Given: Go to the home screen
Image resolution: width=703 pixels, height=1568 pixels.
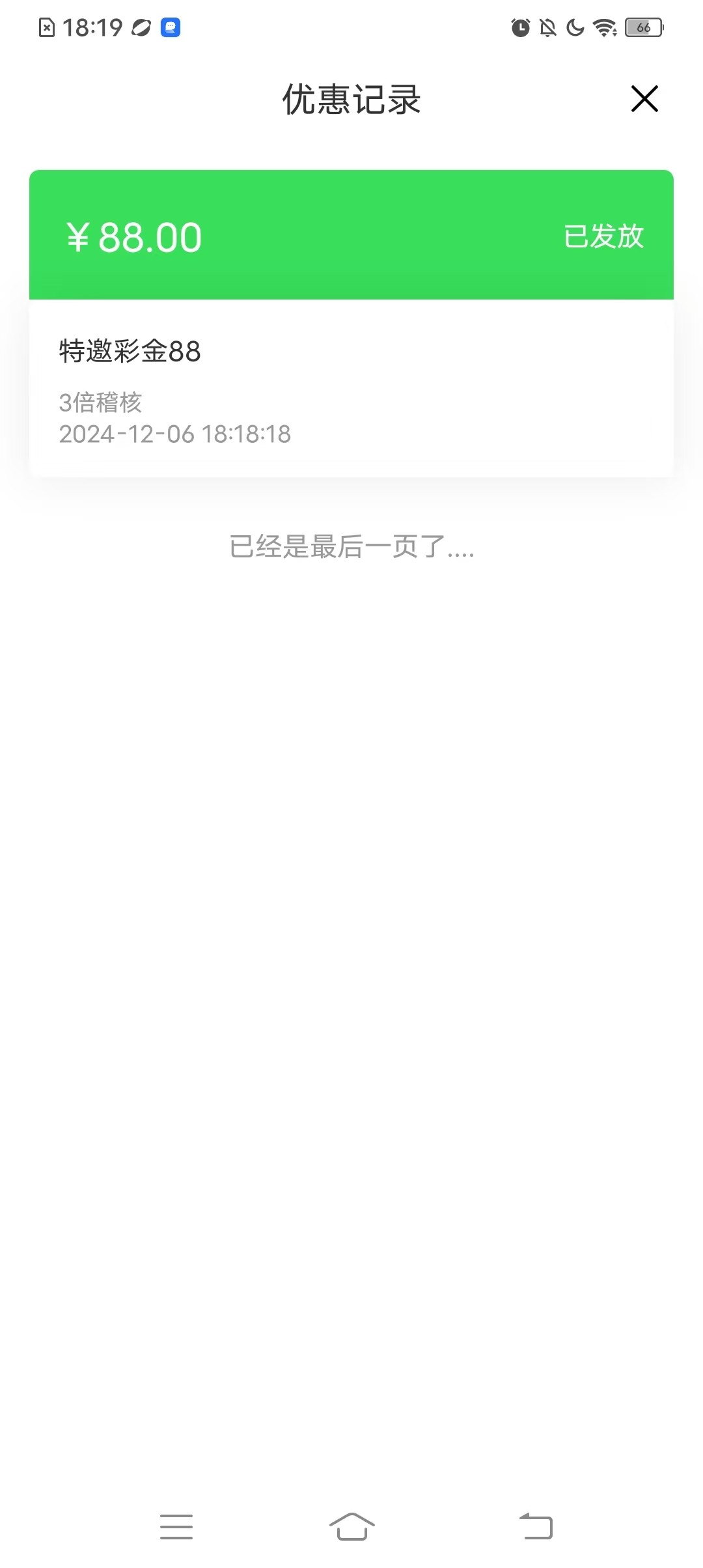Looking at the screenshot, I should (x=351, y=1526).
